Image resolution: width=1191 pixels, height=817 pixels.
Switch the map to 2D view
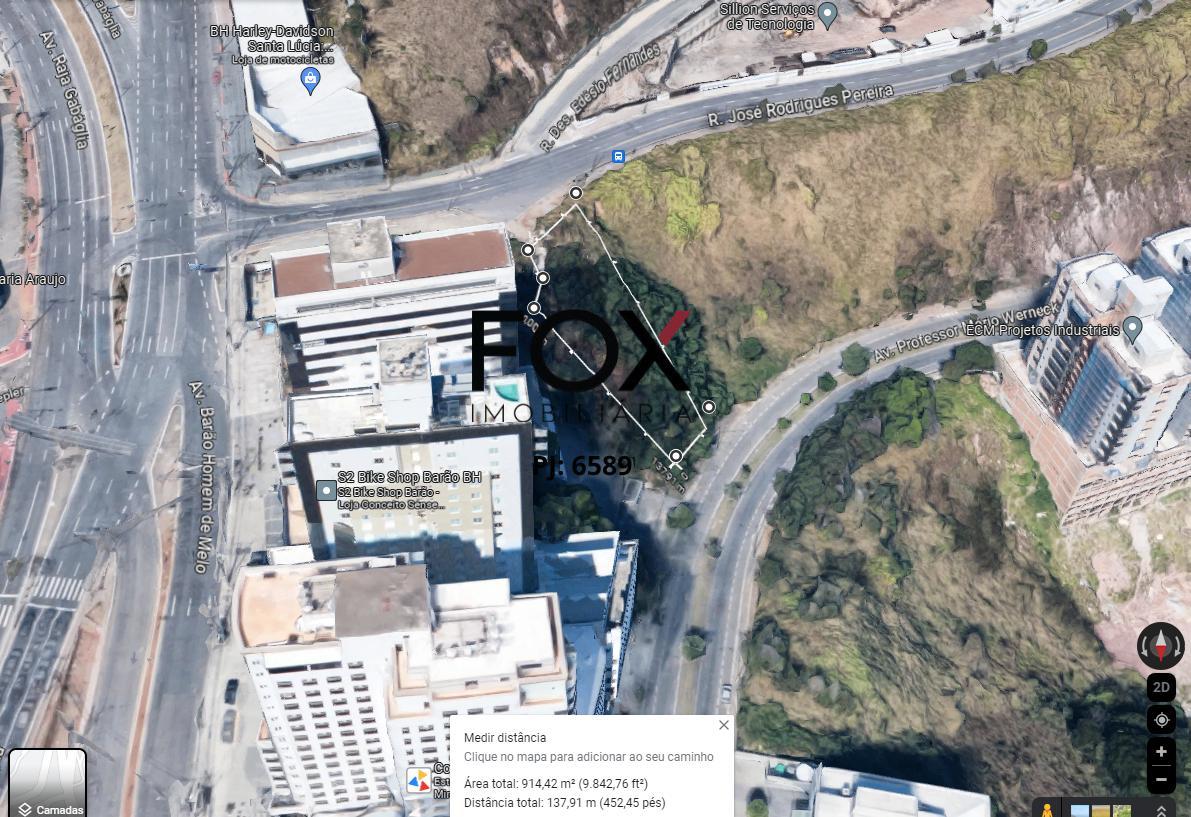tap(1161, 687)
